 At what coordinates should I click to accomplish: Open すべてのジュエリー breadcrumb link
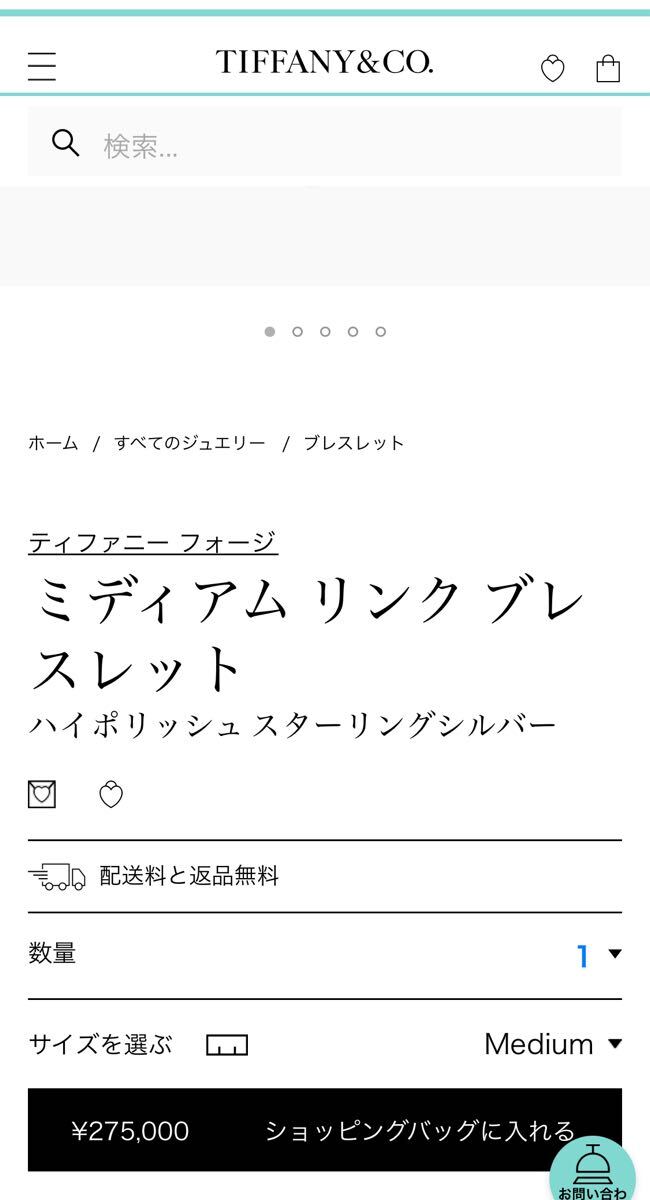(190, 443)
